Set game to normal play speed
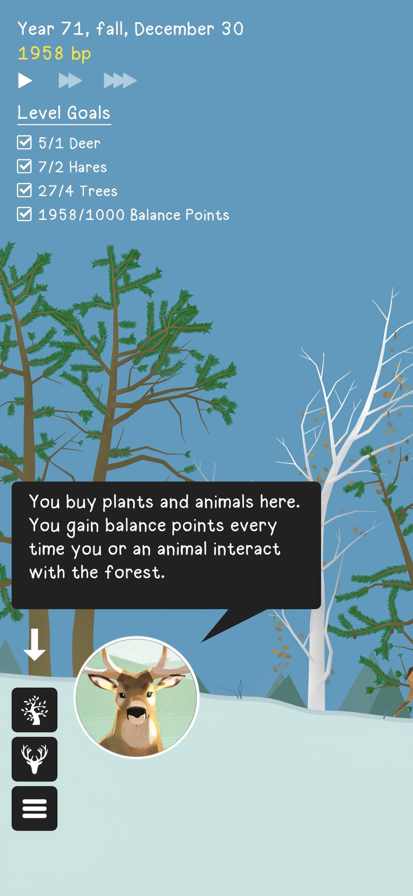 [25, 81]
